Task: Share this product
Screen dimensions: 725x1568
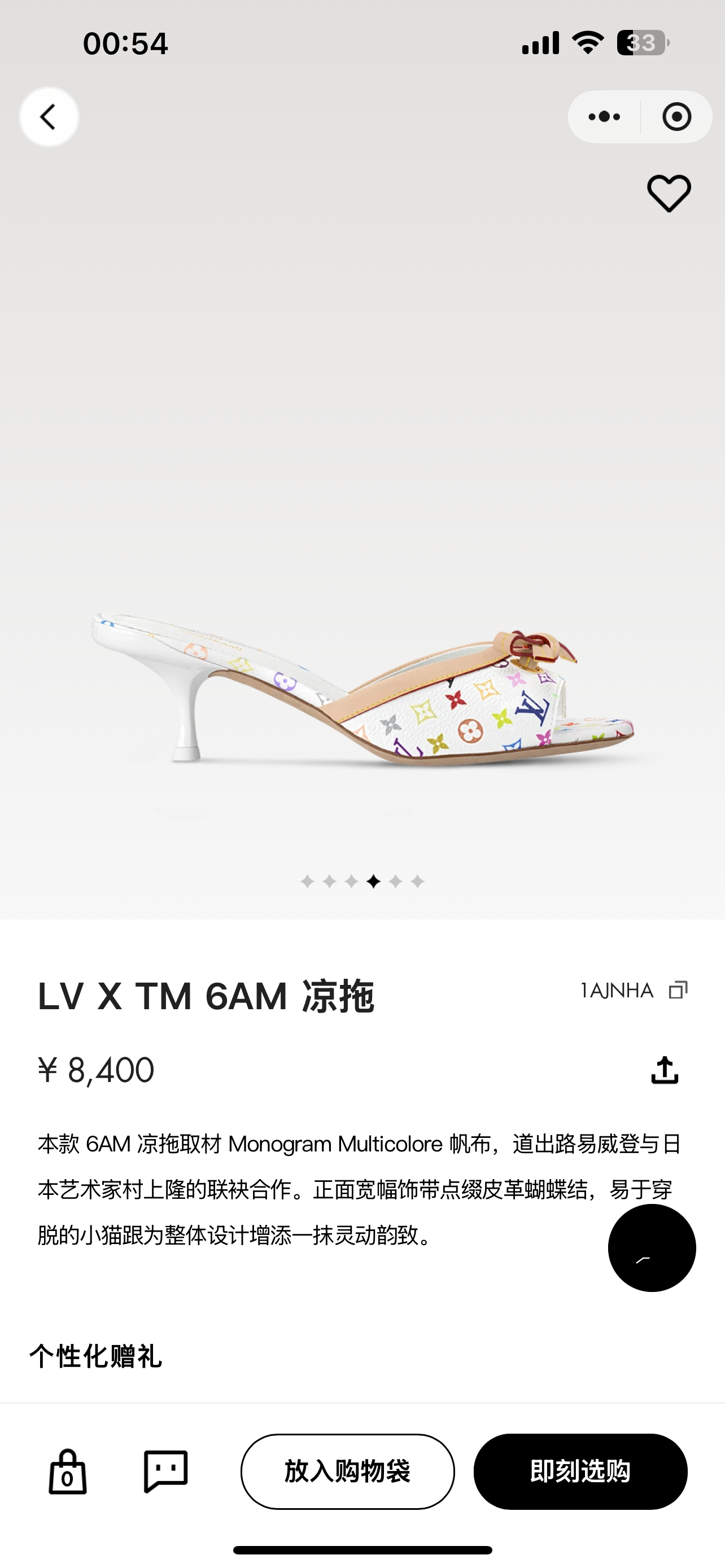Action: [x=665, y=1070]
